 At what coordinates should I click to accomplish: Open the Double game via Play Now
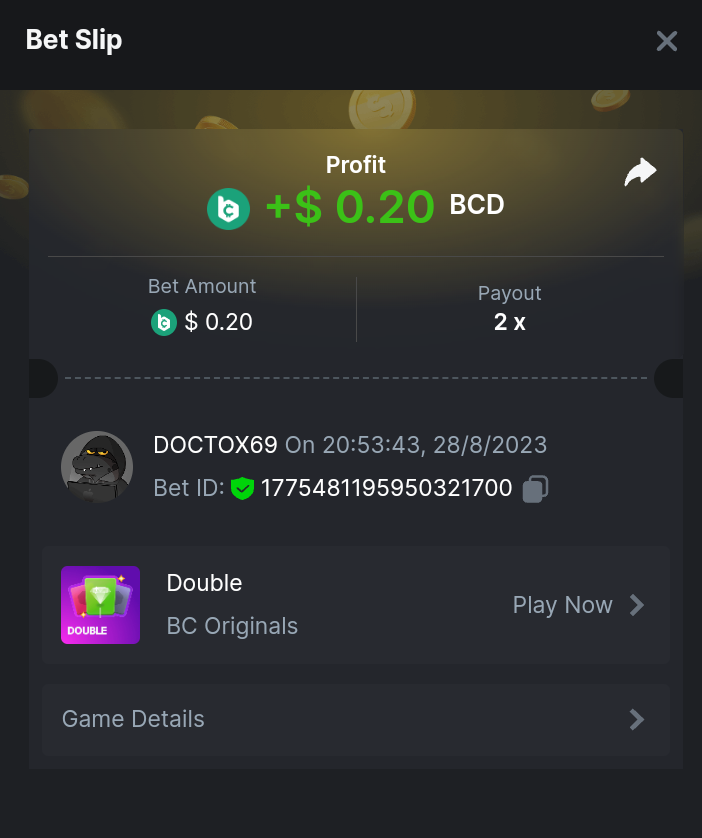point(577,605)
